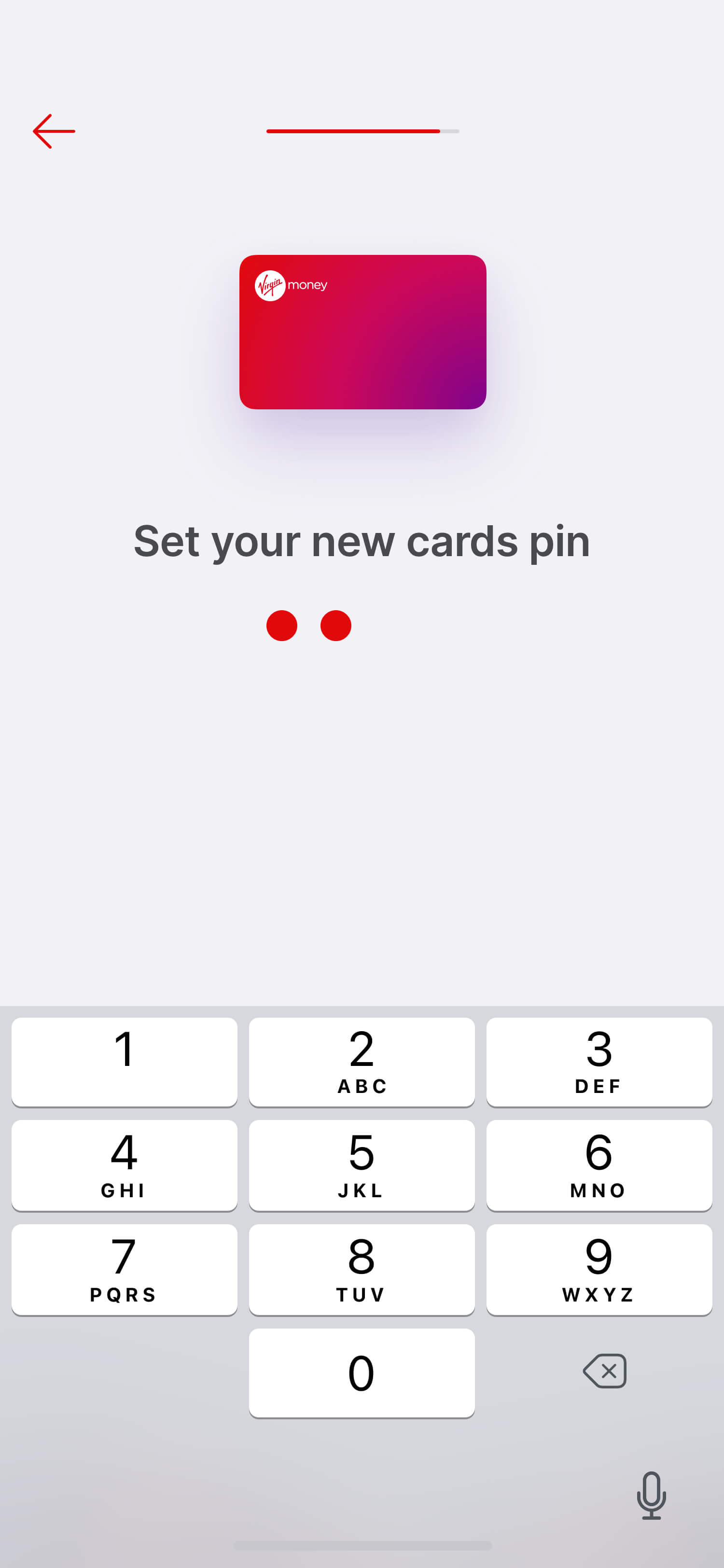Delete the last PIN digit with backspace
The image size is (724, 1568).
pos(604,1371)
